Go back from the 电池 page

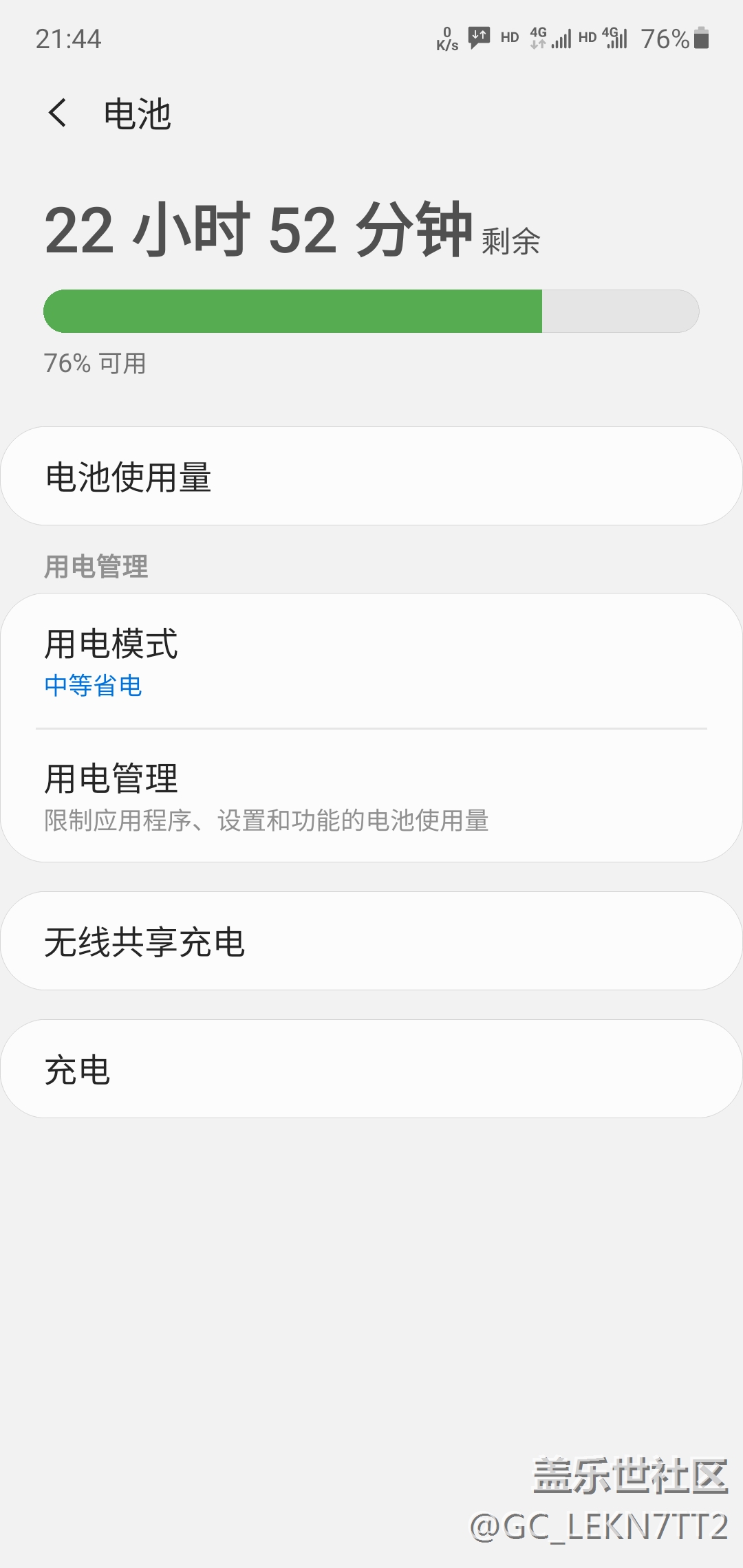[x=58, y=113]
